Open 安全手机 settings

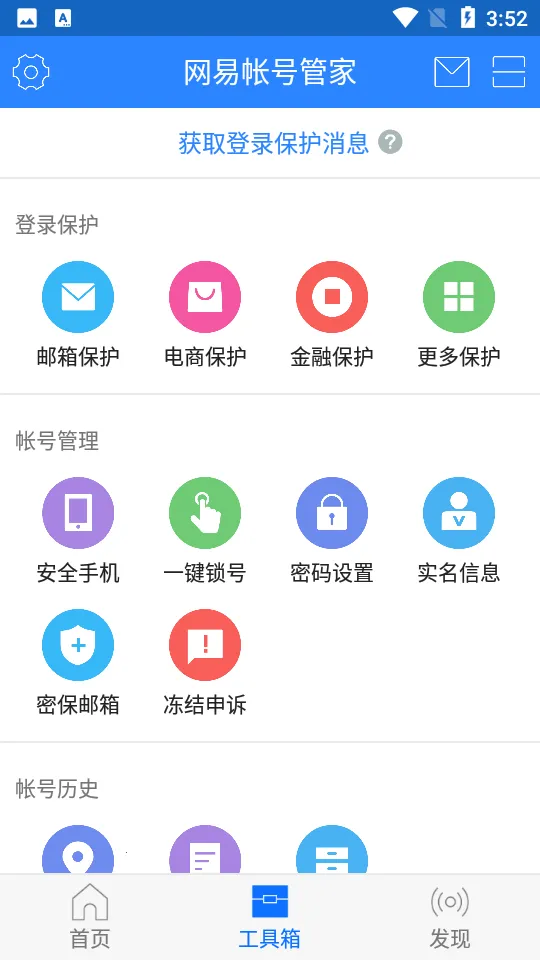tap(78, 531)
